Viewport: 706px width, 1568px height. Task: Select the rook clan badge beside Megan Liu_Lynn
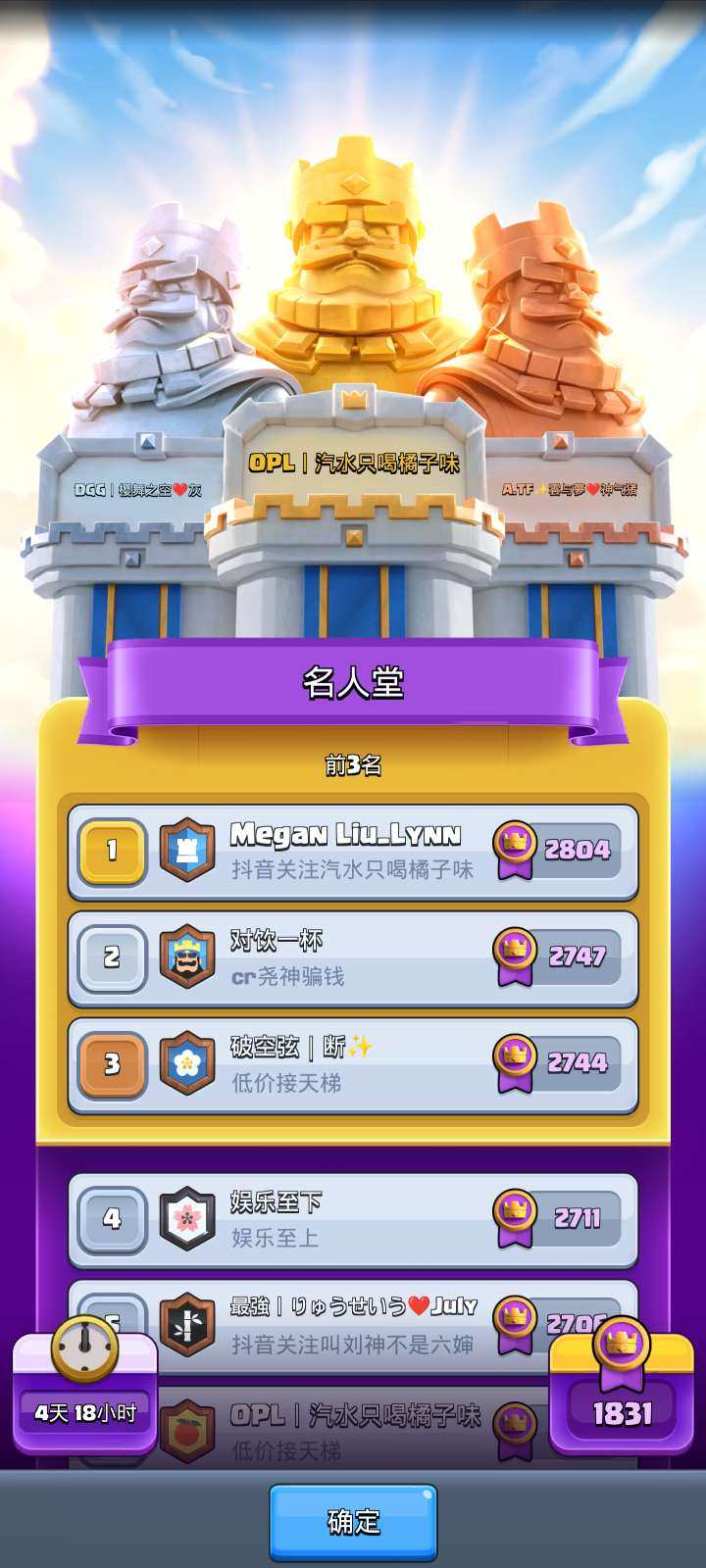tap(187, 849)
